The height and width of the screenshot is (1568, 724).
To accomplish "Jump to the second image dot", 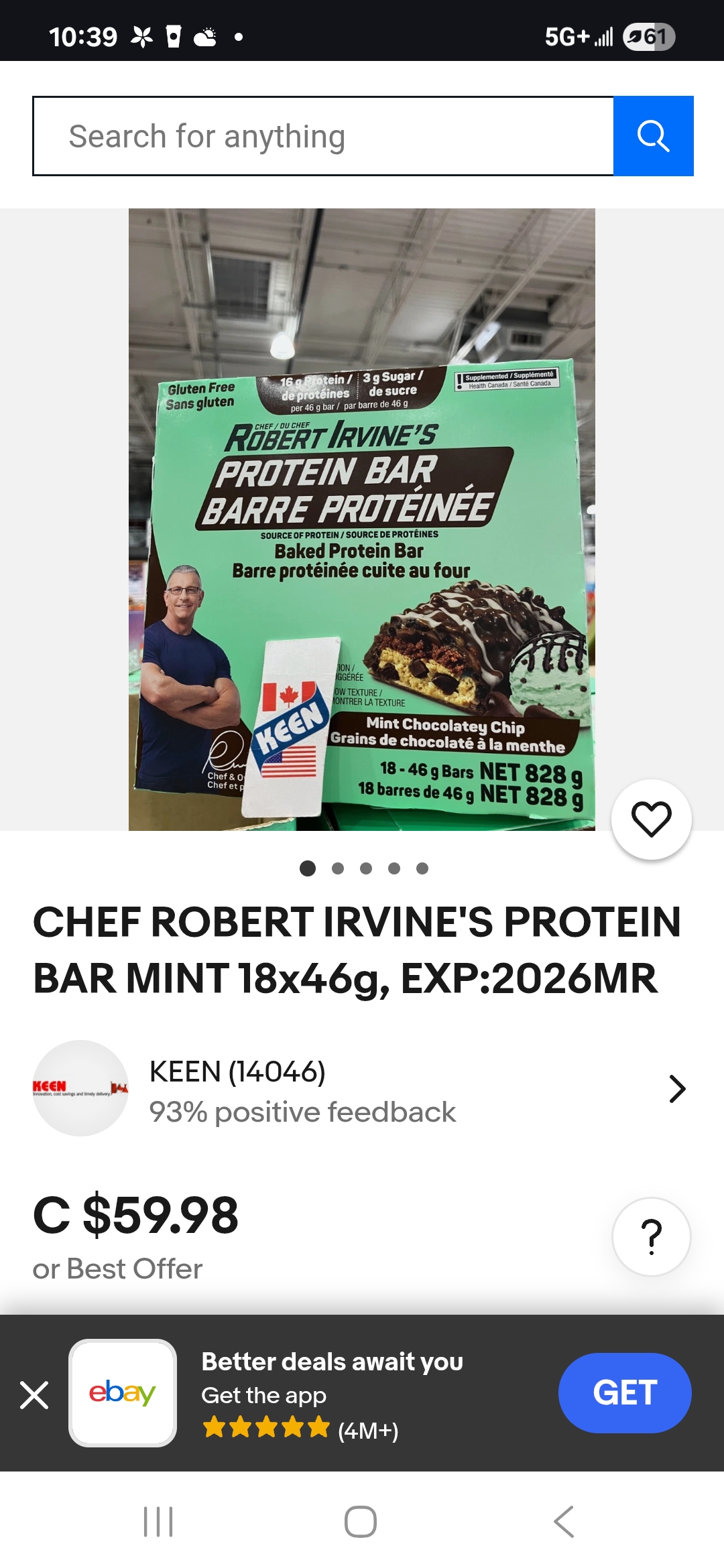I will (x=338, y=868).
